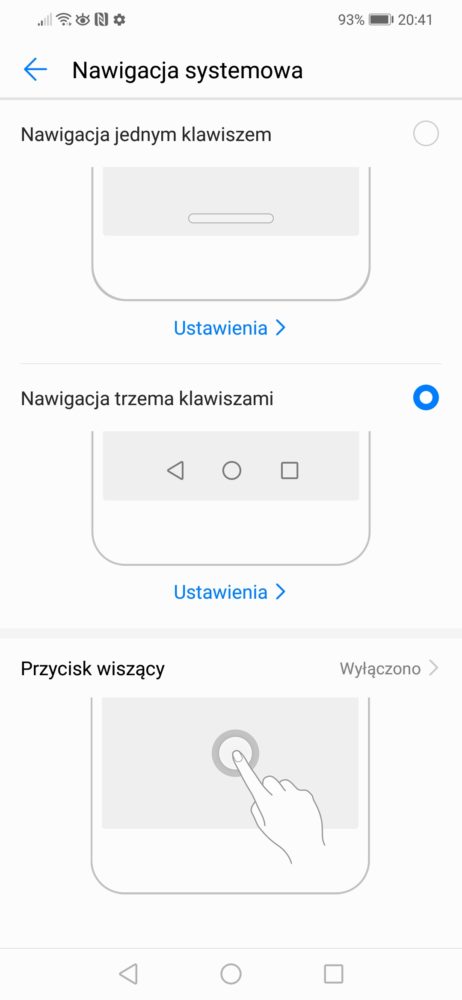Screen dimensions: 462x1000
Task: Tap the system home button
Action: tap(231, 974)
